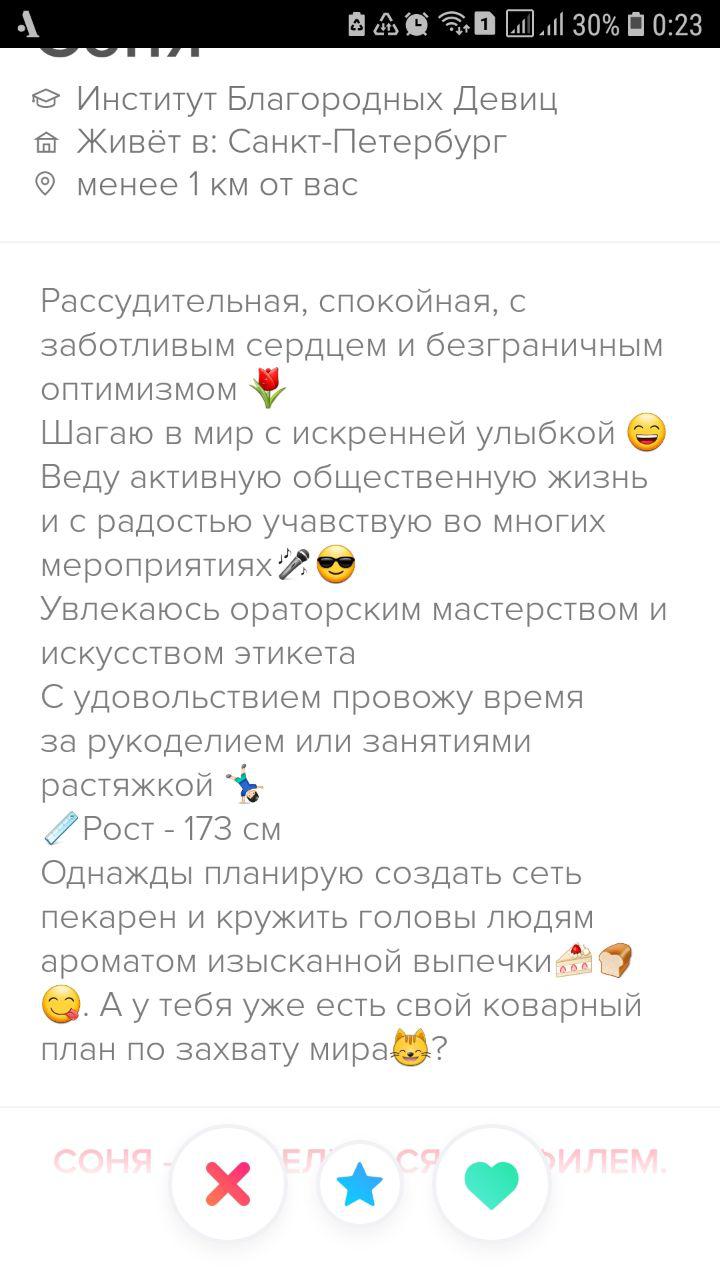This screenshot has height=1280, width=720.
Task: Reject Sonya's profile with the red X
Action: point(228,1185)
